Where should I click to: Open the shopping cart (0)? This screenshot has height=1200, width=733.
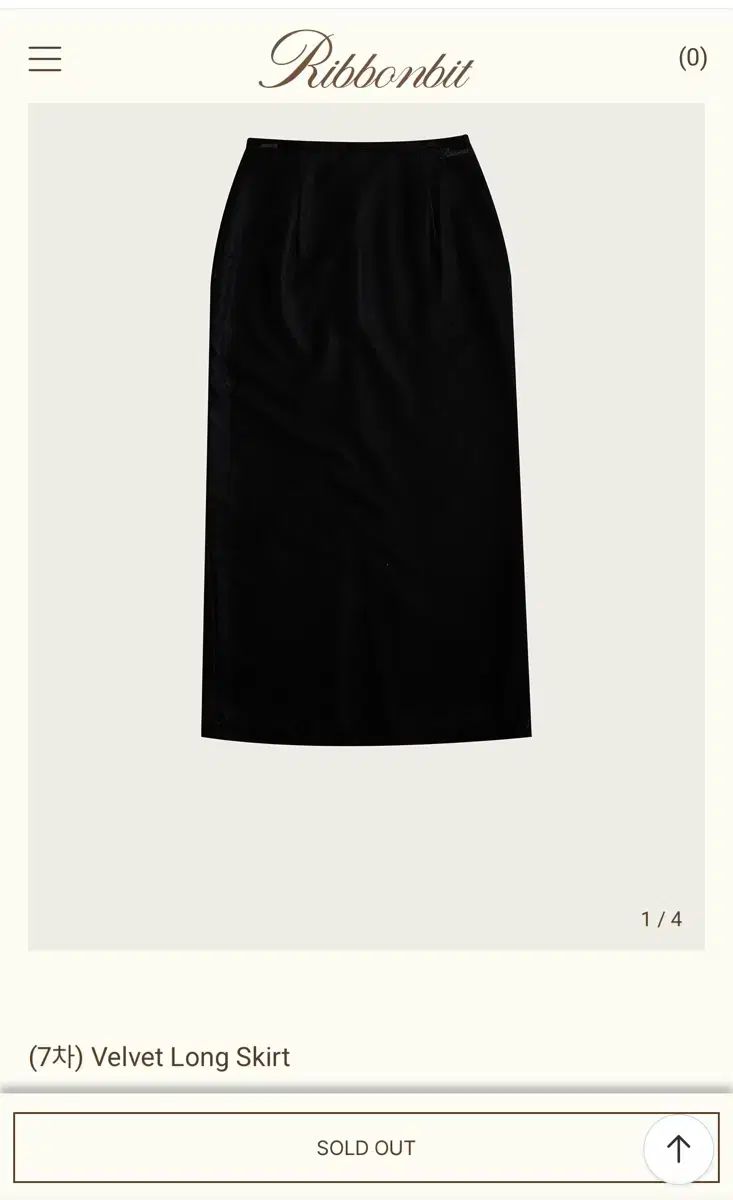[692, 58]
